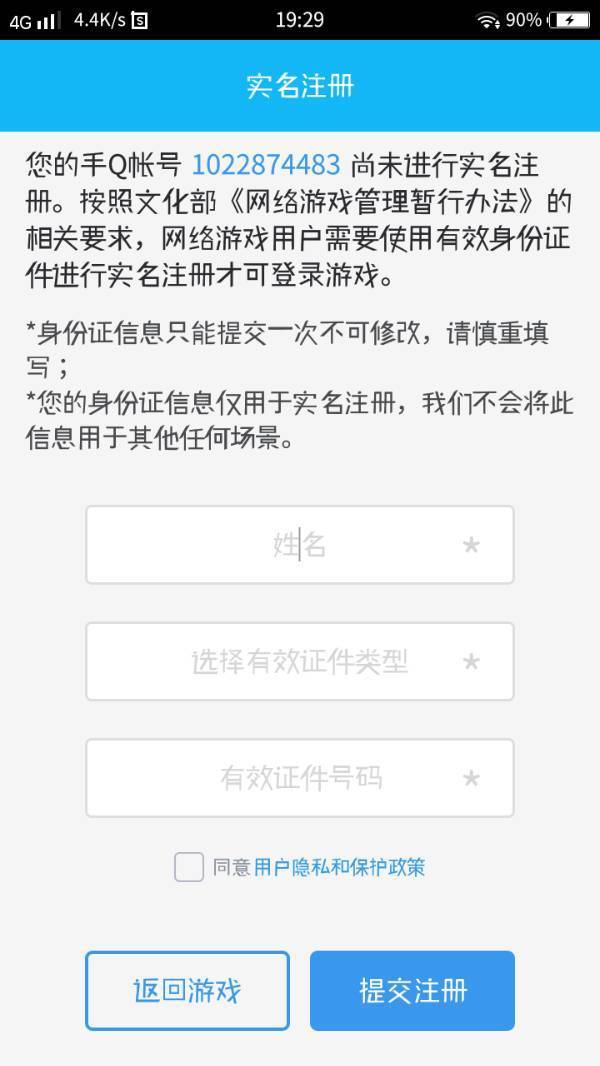
Task: Submit registration with 提交注册
Action: pos(412,990)
